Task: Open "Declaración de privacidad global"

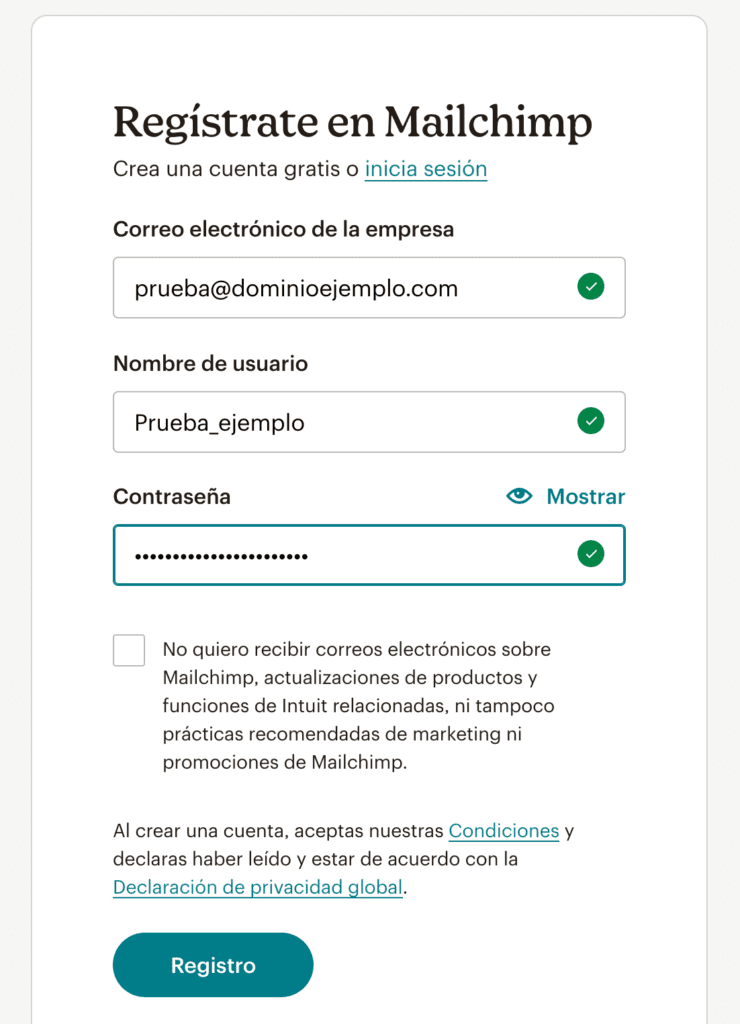Action: click(257, 886)
